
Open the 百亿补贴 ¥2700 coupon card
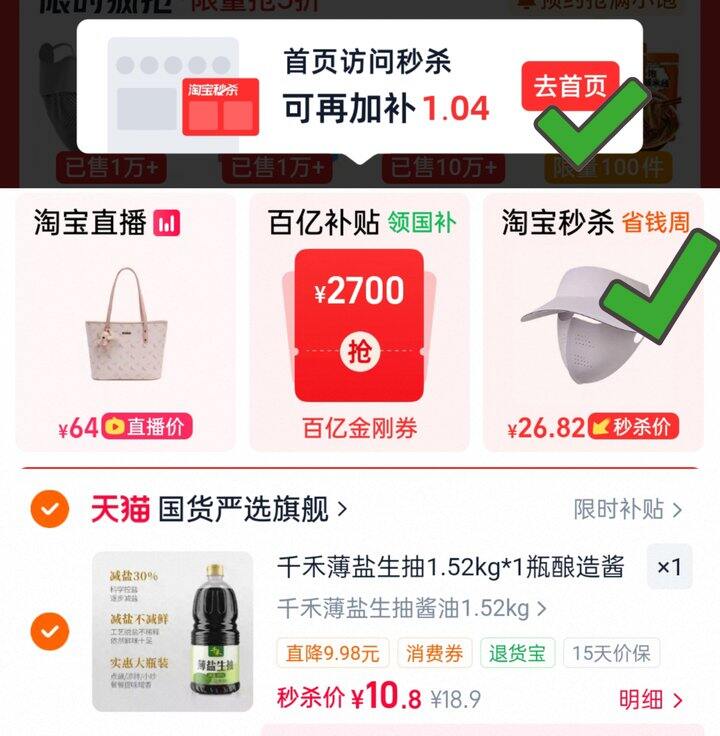point(359,323)
